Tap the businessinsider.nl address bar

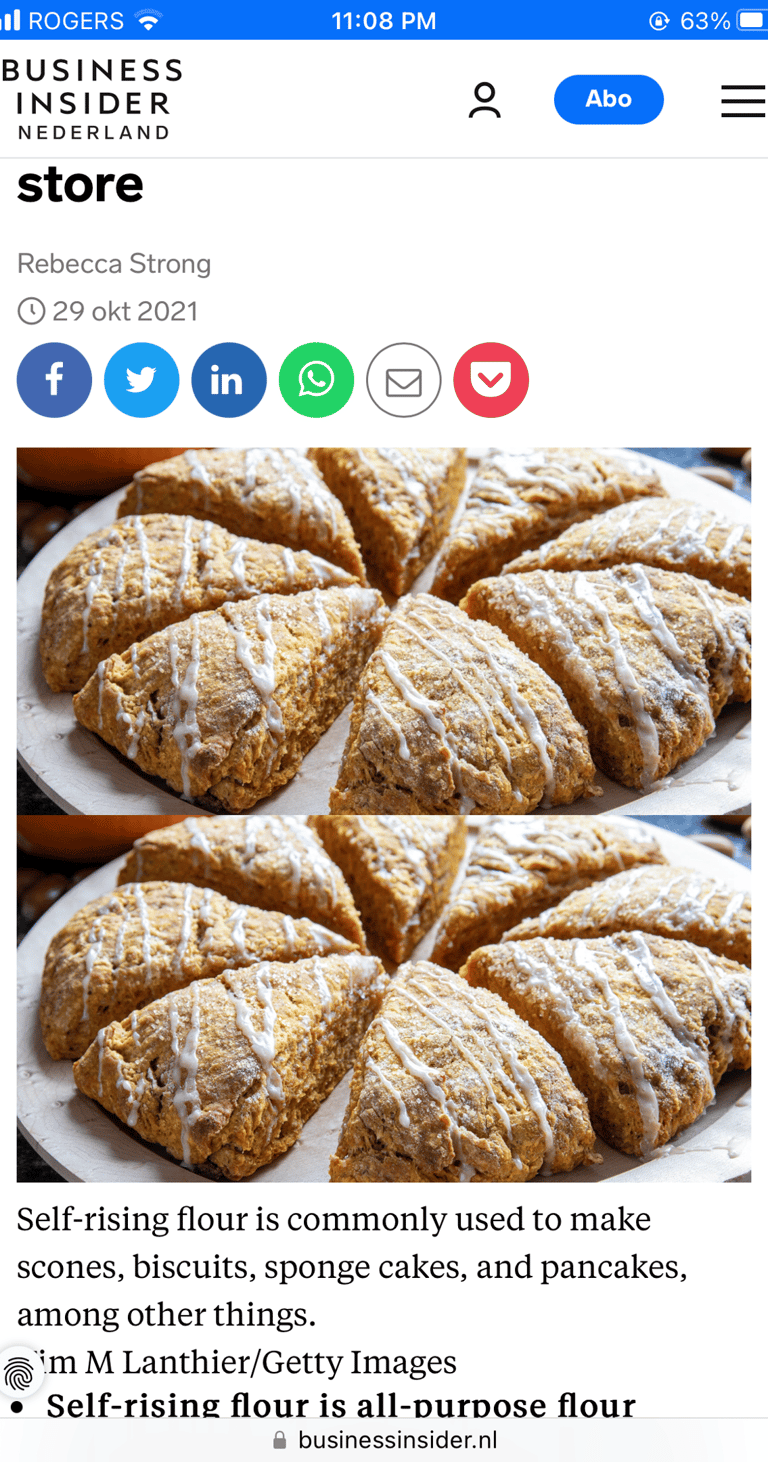tap(384, 1440)
